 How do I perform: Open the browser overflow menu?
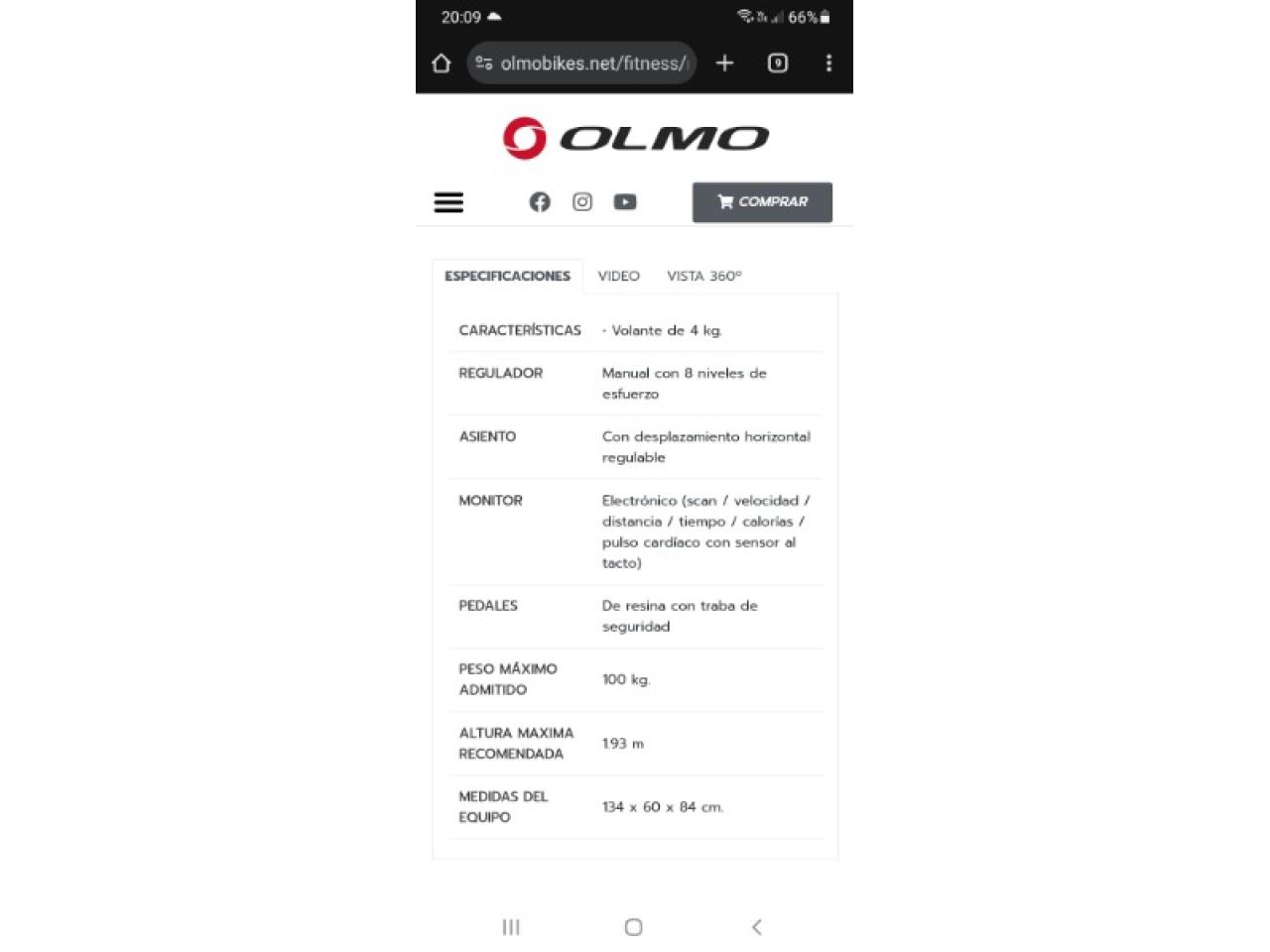828,63
